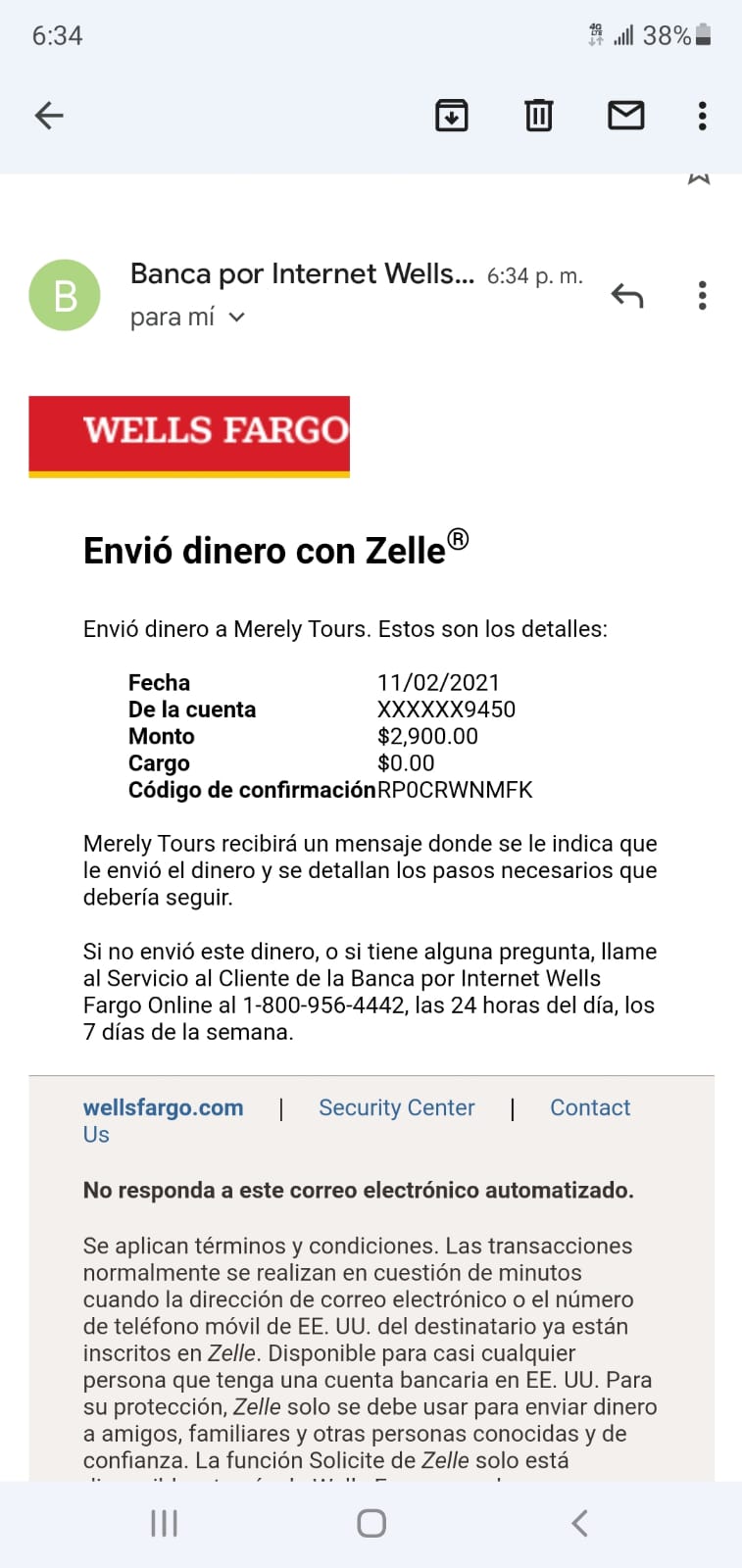Mark the email as unread

tap(625, 116)
